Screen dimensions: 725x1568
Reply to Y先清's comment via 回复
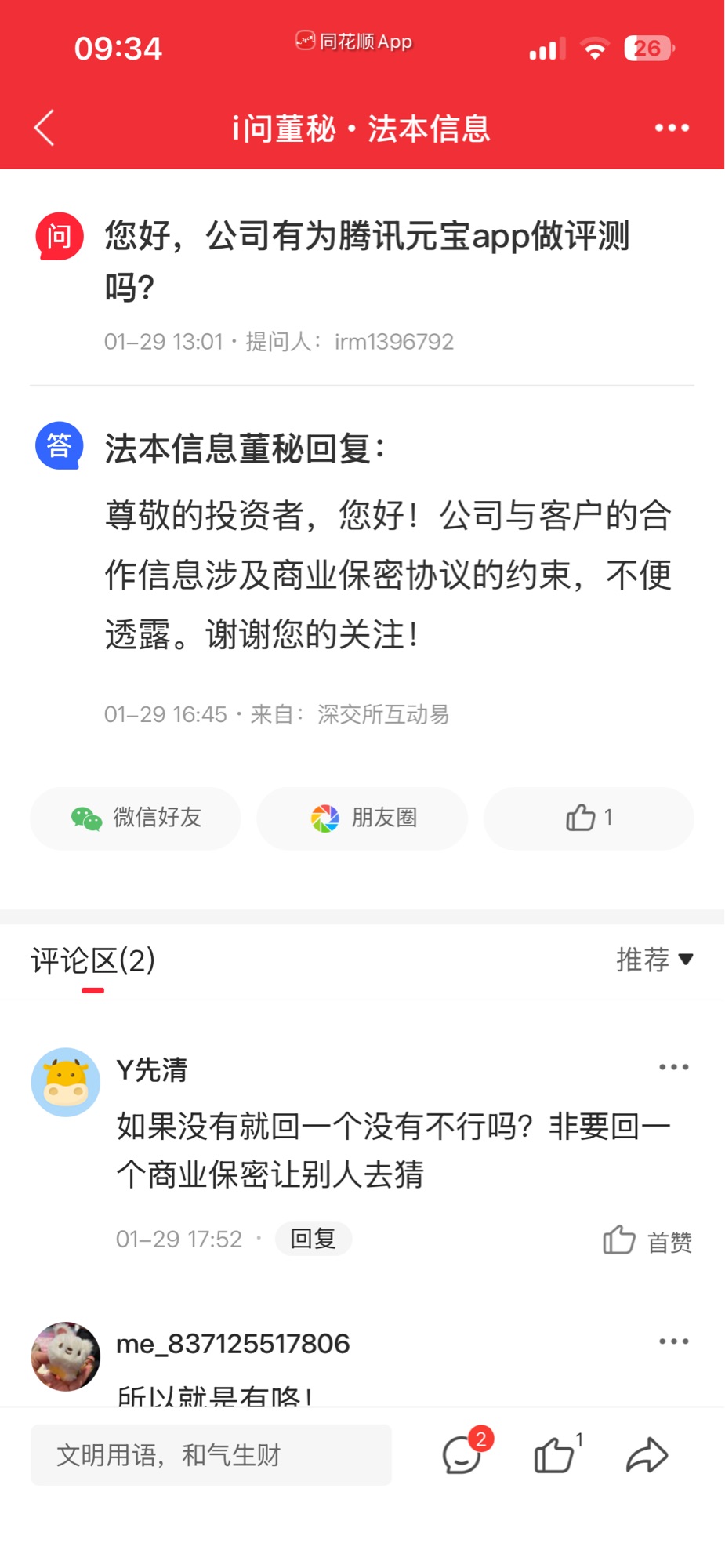pyautogui.click(x=313, y=1239)
